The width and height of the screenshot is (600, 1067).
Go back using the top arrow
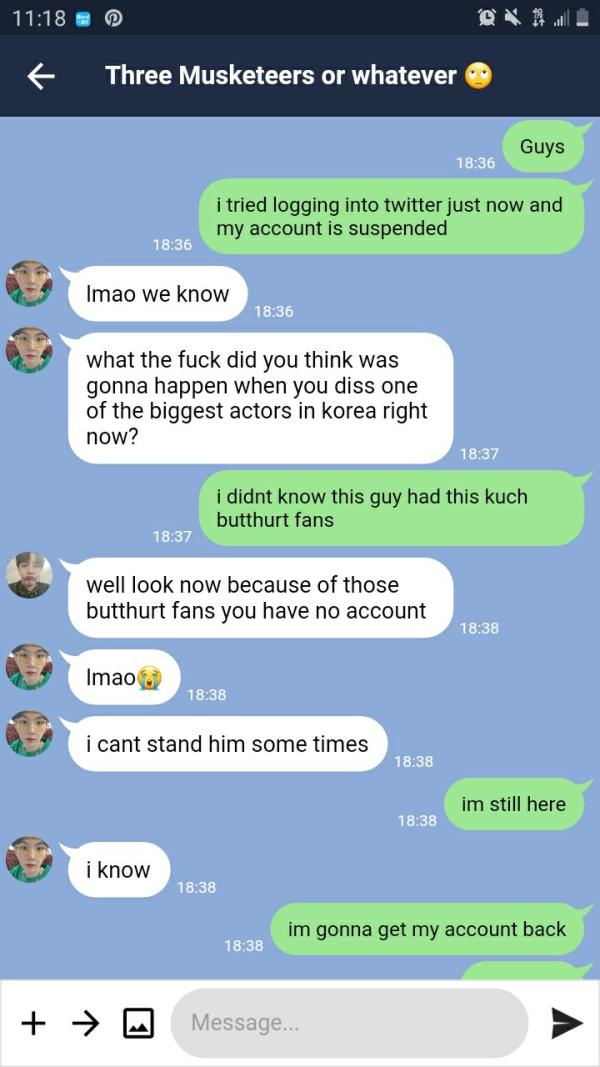point(41,76)
